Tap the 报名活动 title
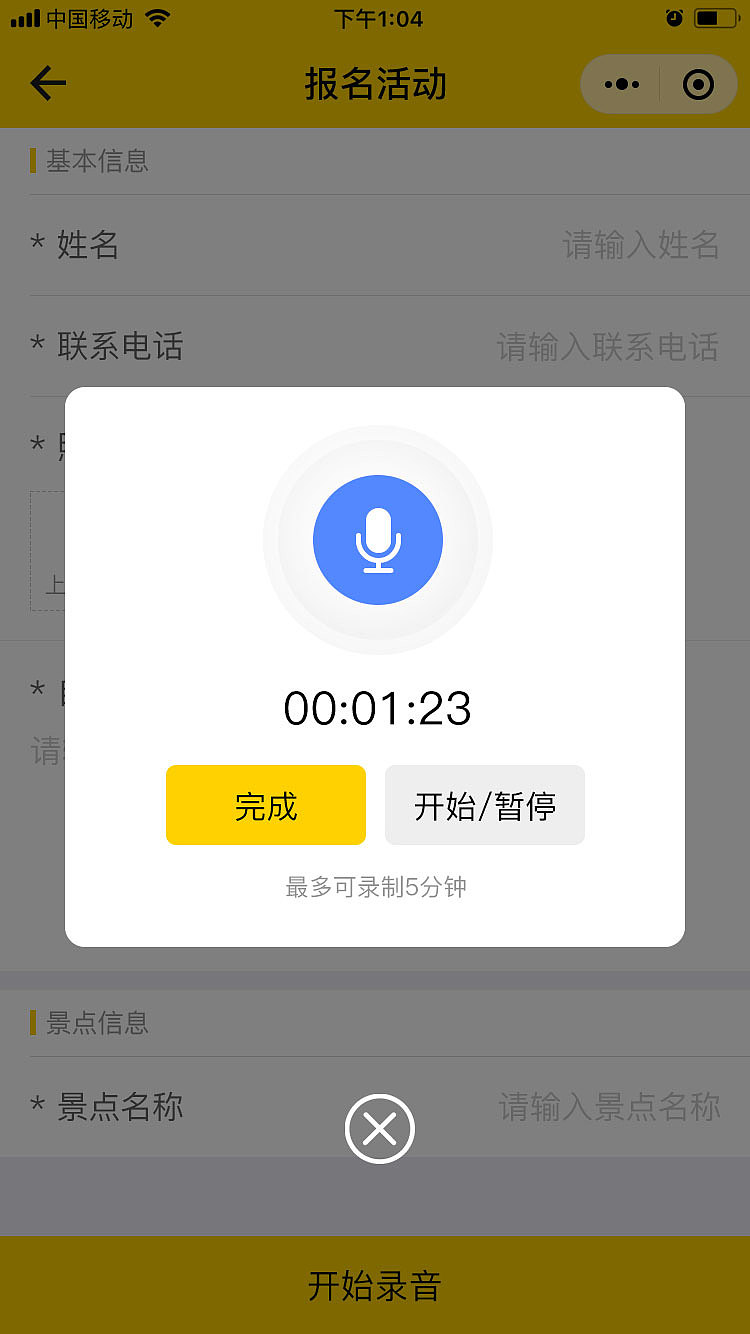Screen dimensions: 750x1334 coord(375,84)
